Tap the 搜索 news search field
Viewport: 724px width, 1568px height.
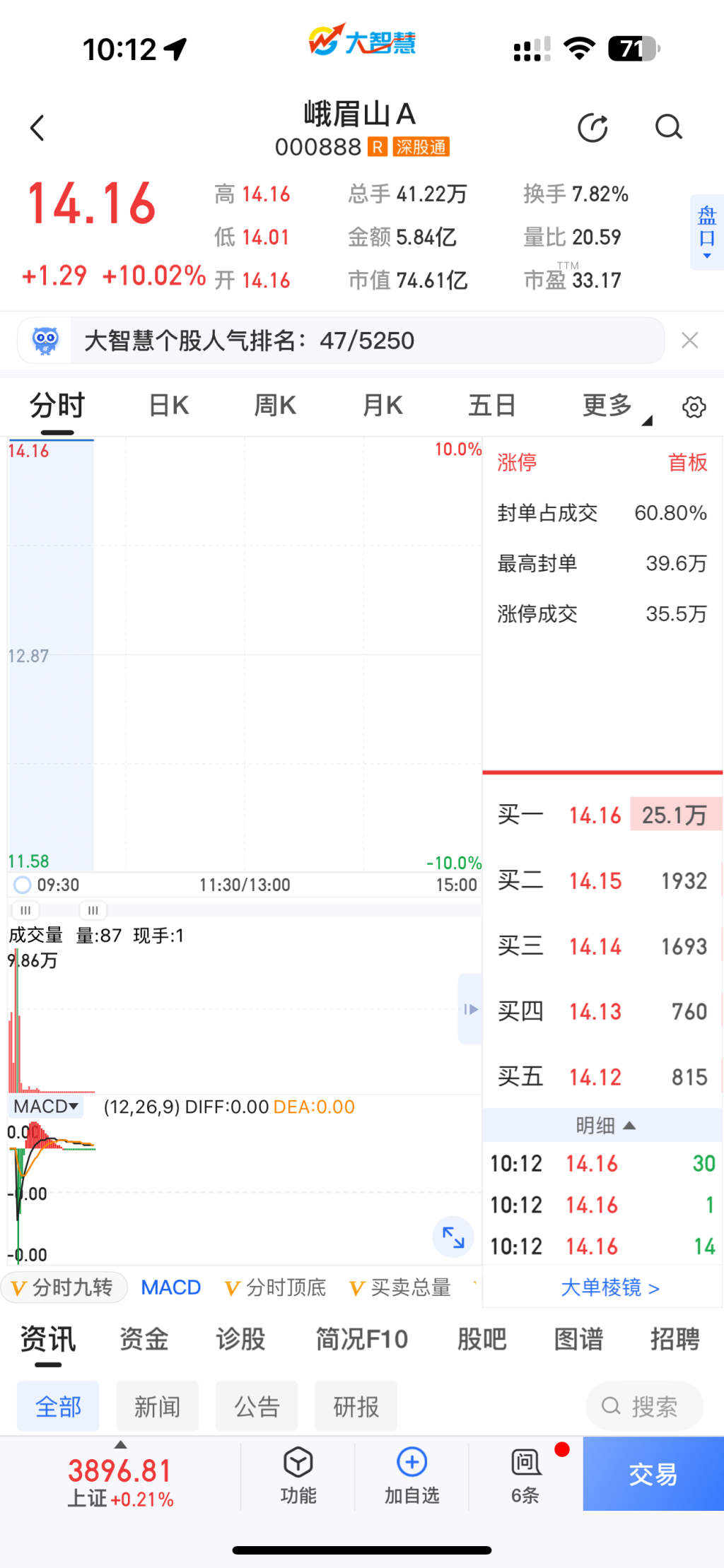644,1406
